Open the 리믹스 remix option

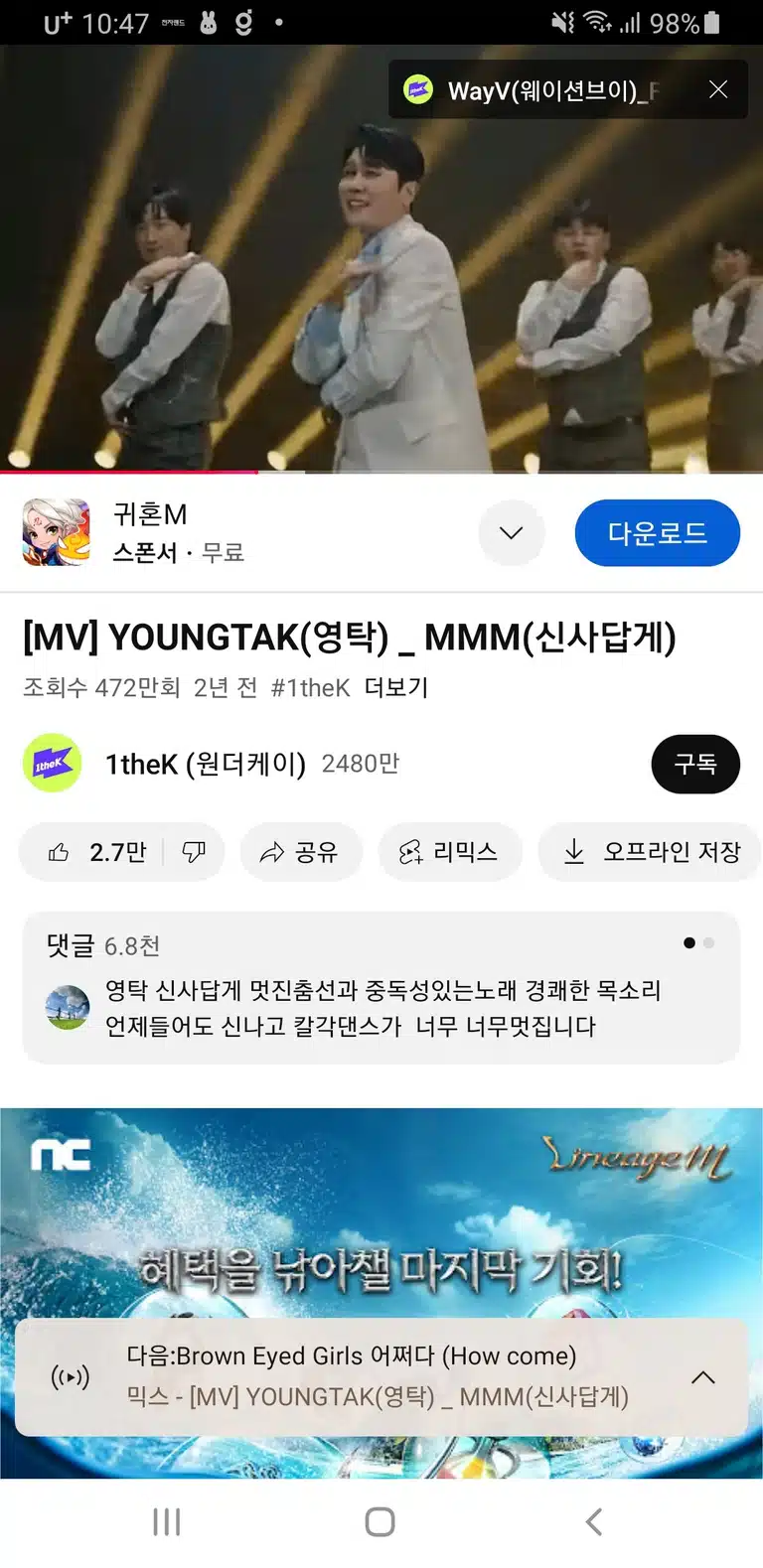pos(449,852)
